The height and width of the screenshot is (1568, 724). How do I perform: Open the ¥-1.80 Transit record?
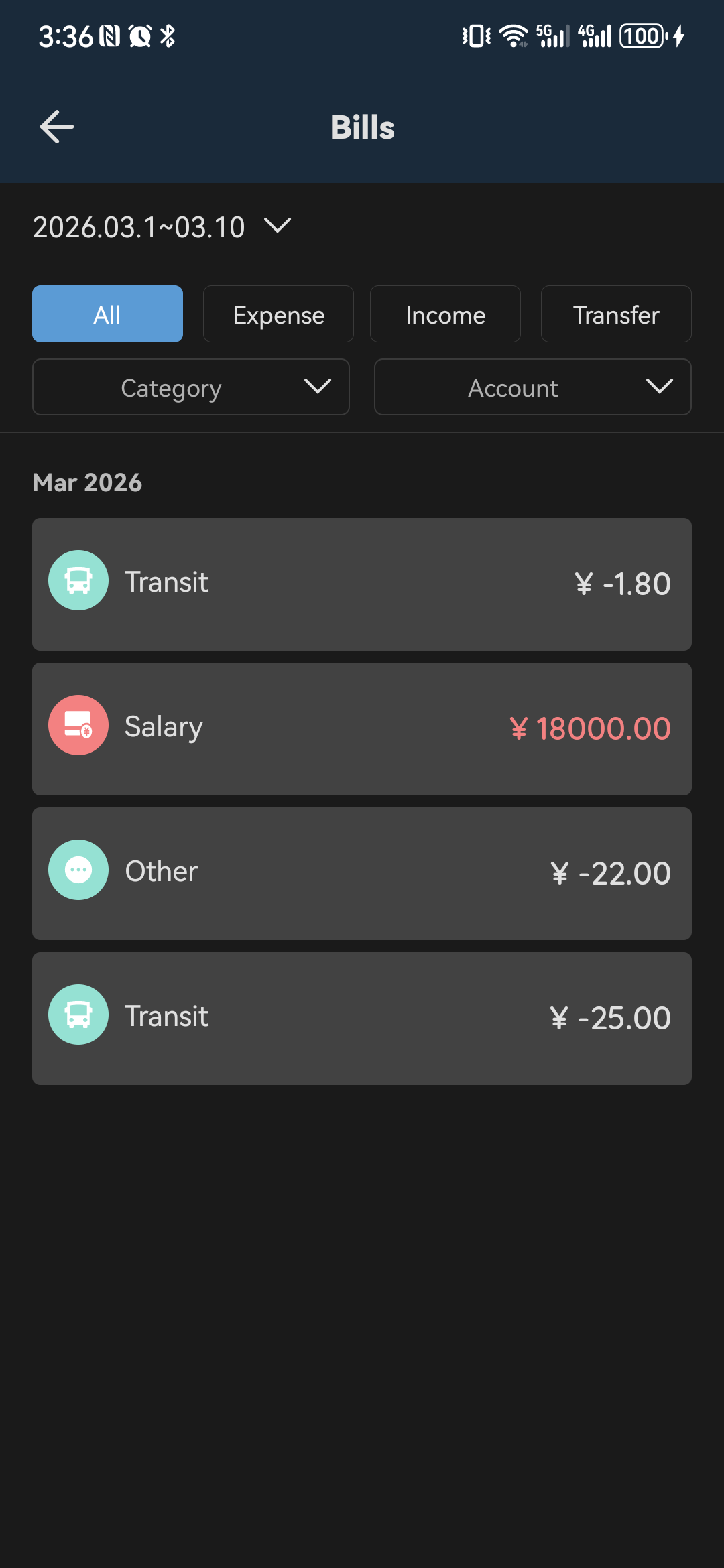(362, 583)
